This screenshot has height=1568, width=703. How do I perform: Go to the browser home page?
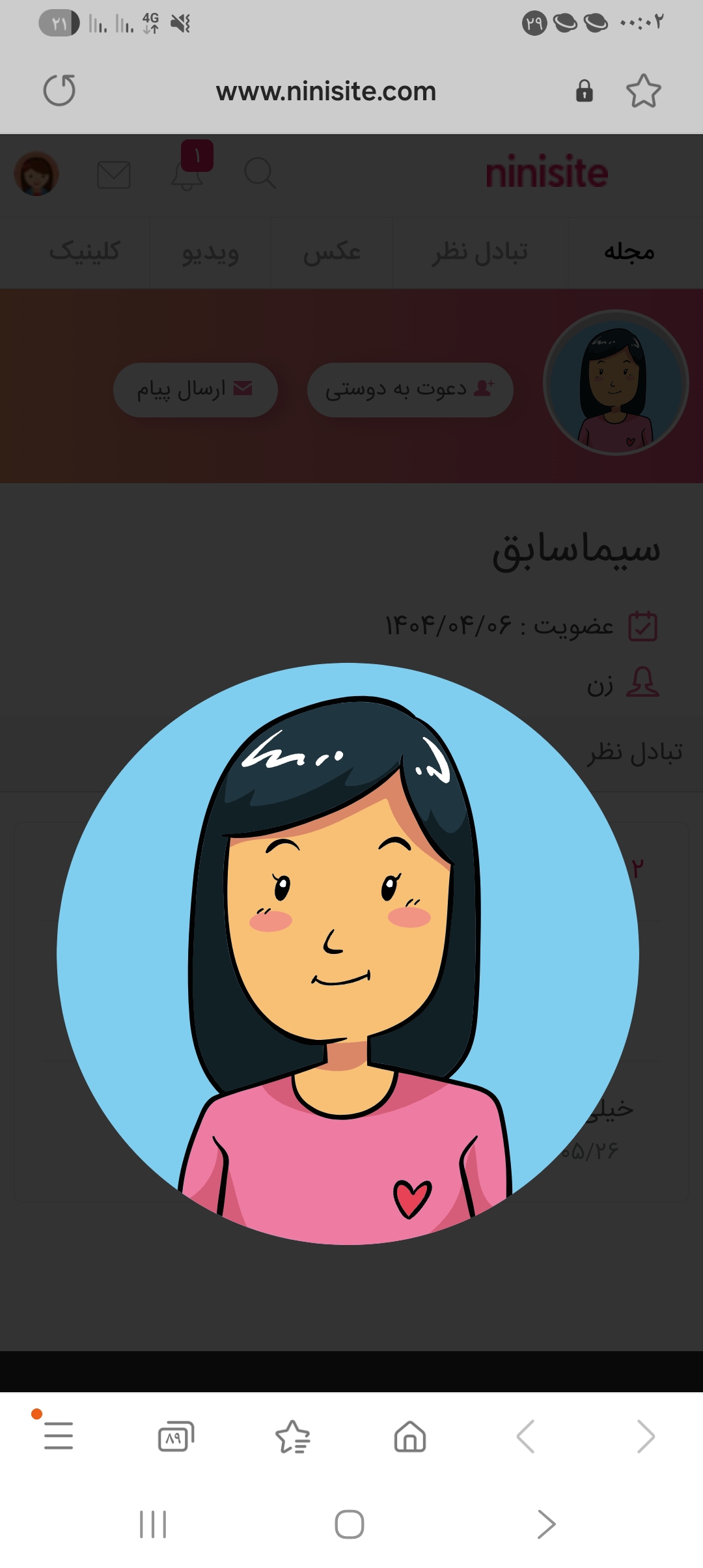tap(410, 1436)
